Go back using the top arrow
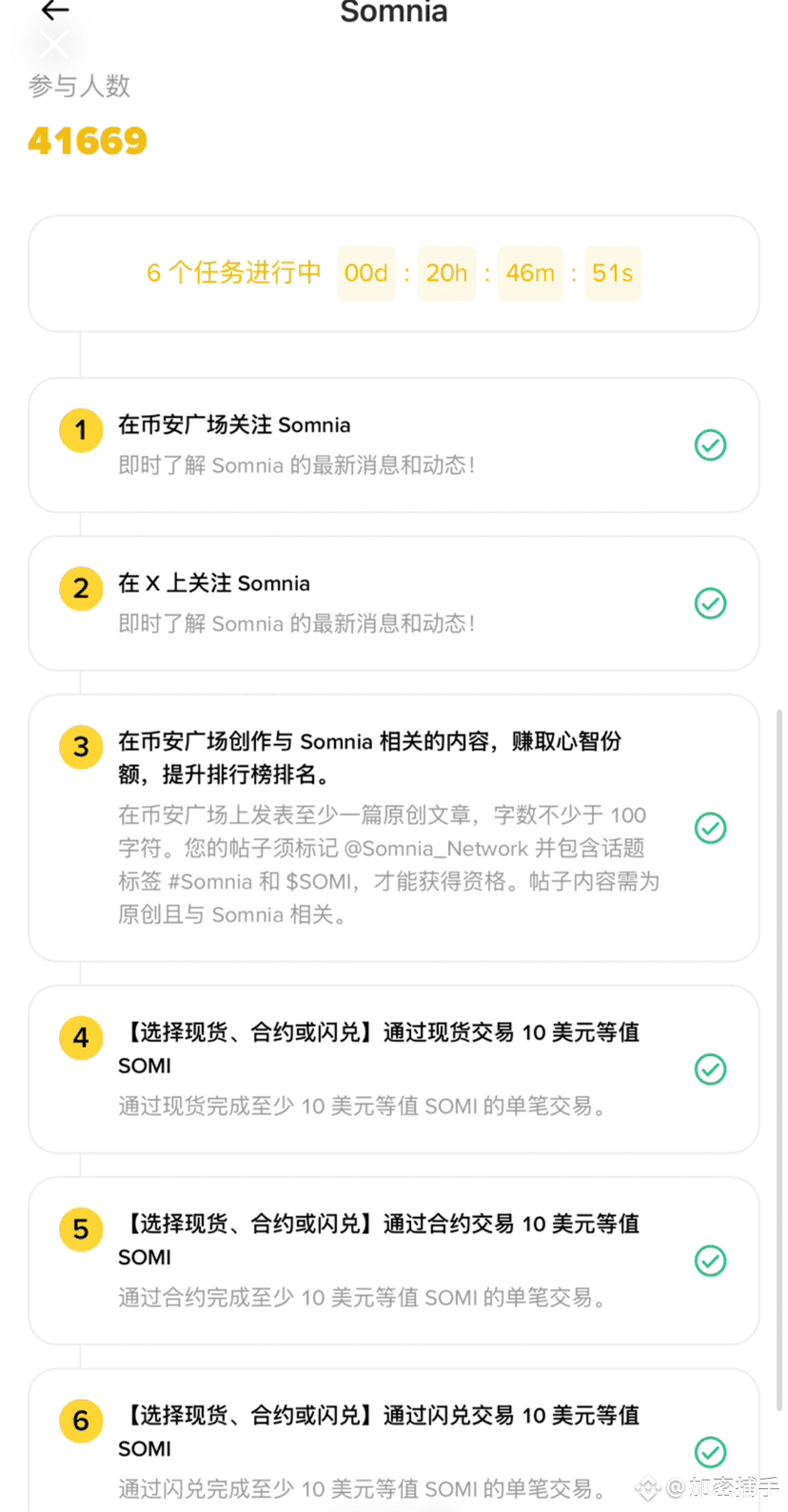This screenshot has width=788, height=1512. (x=55, y=10)
